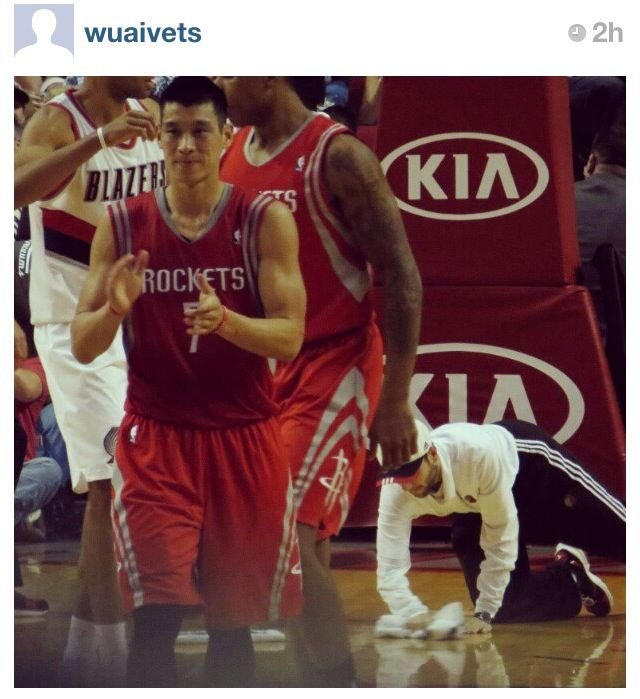Open the basketball photo post
The width and height of the screenshot is (640, 699).
pyautogui.click(x=320, y=380)
